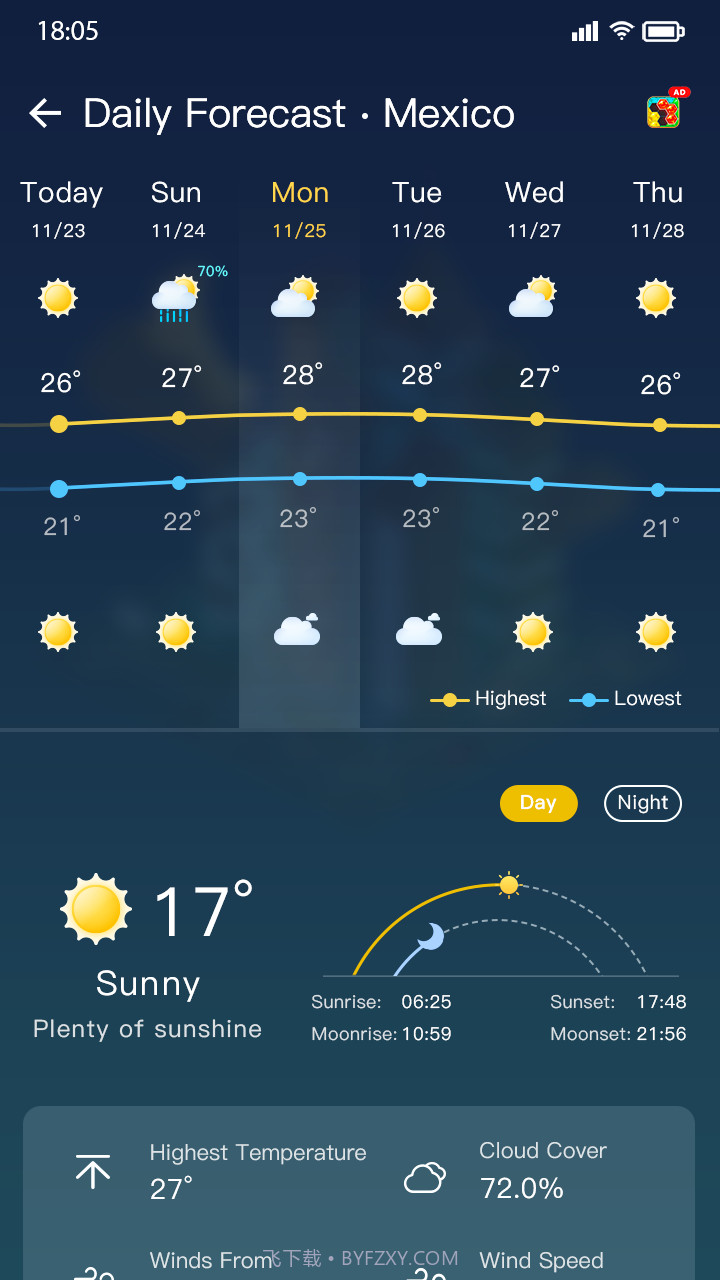Click the partly cloudy icon for Wednesday

[x=533, y=297]
